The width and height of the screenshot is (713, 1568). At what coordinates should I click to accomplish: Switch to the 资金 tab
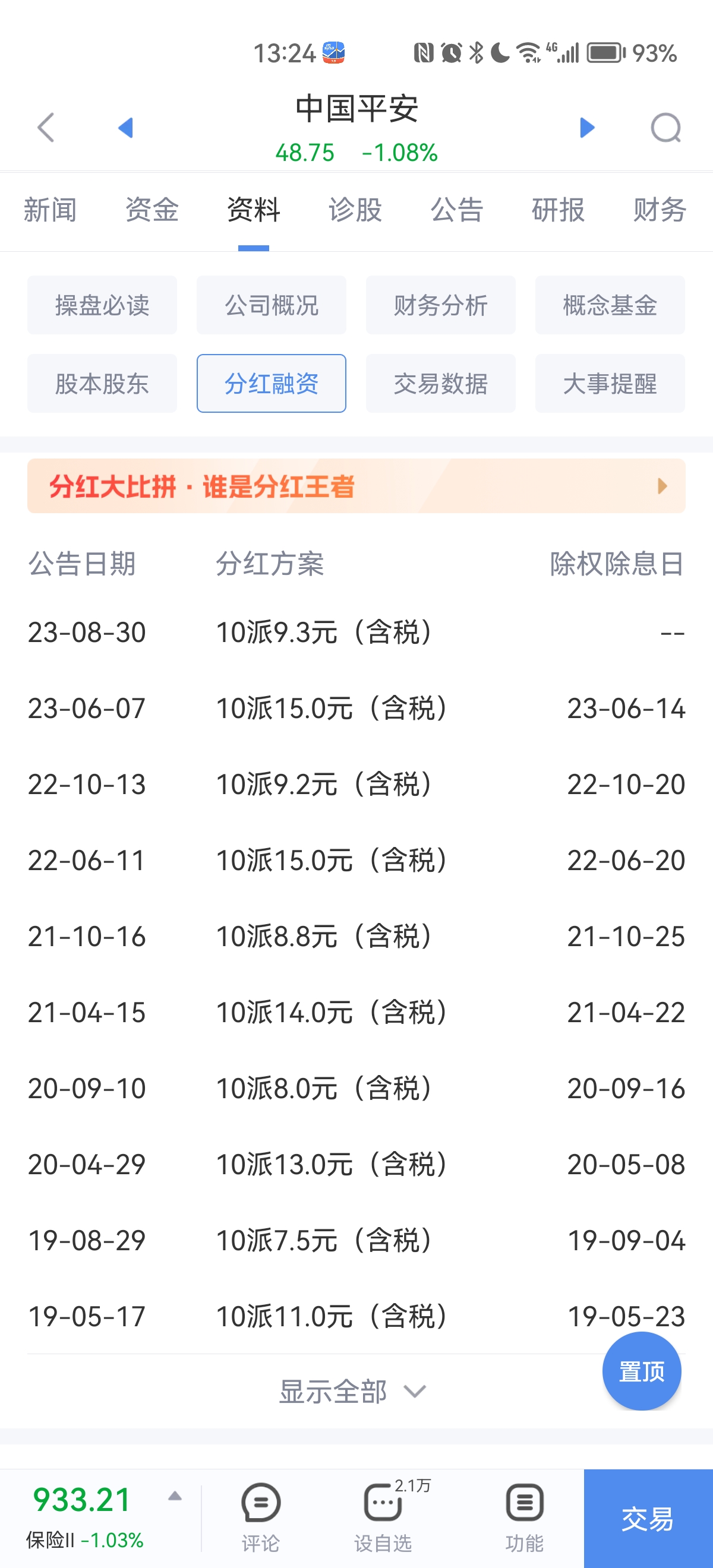pyautogui.click(x=152, y=210)
